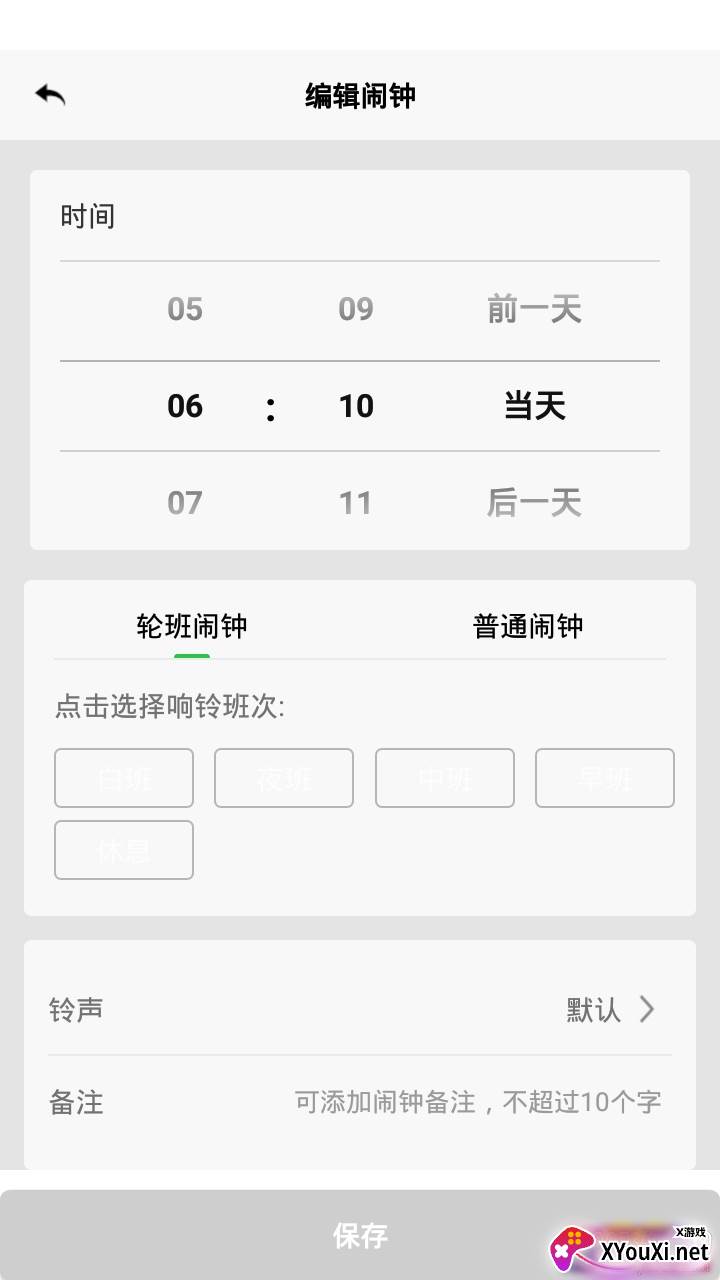The width and height of the screenshot is (720, 1280).
Task: Pick hour 05 in the time picker
Action: coord(185,309)
